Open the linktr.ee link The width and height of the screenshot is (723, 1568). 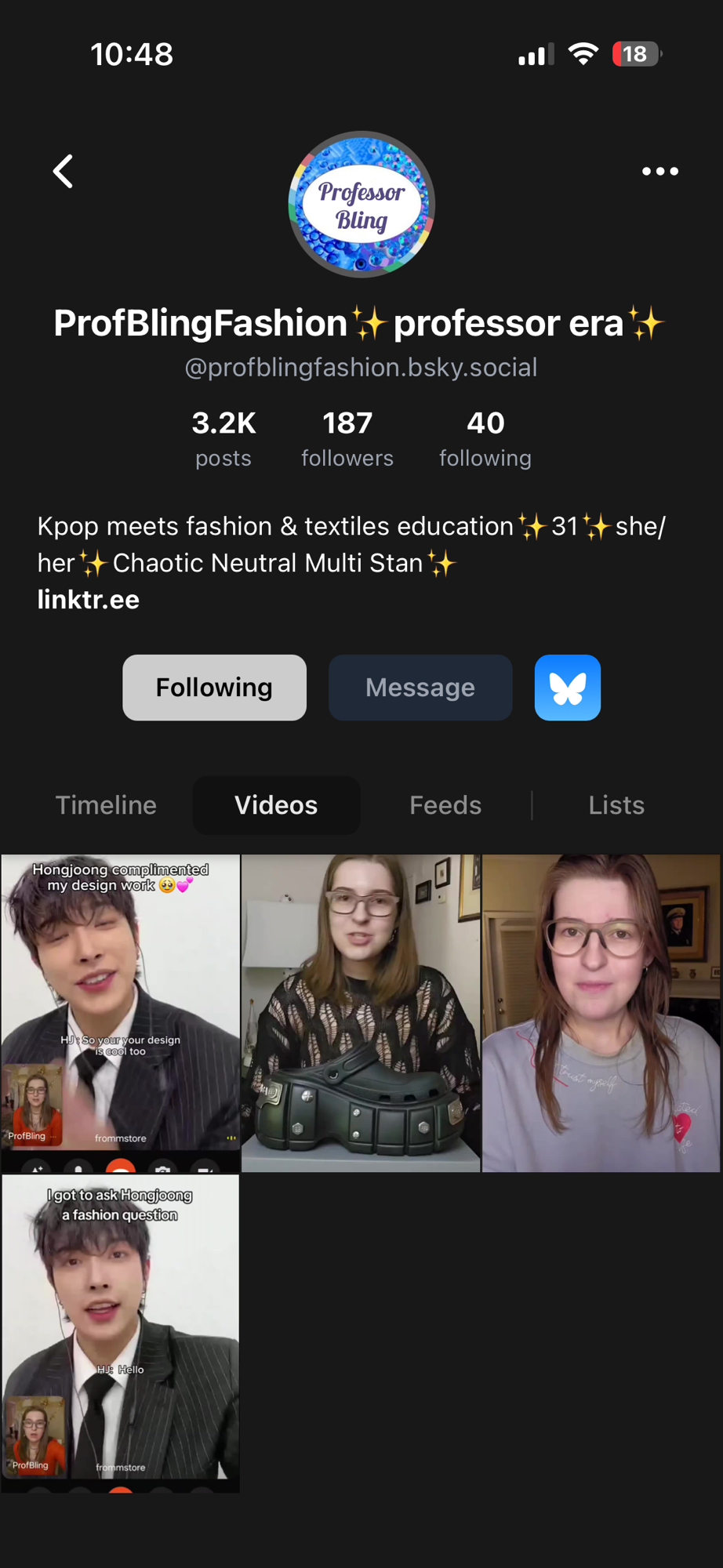coord(89,600)
